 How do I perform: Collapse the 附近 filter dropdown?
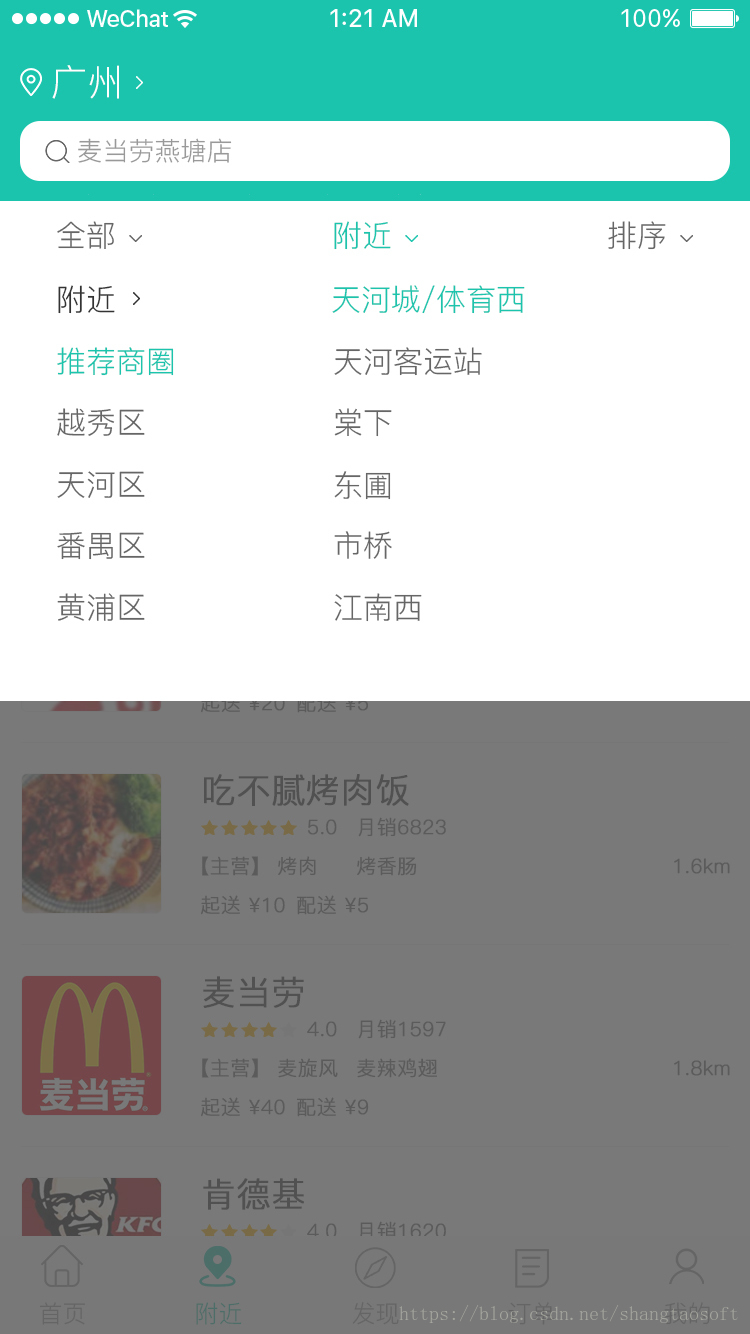[x=376, y=237]
